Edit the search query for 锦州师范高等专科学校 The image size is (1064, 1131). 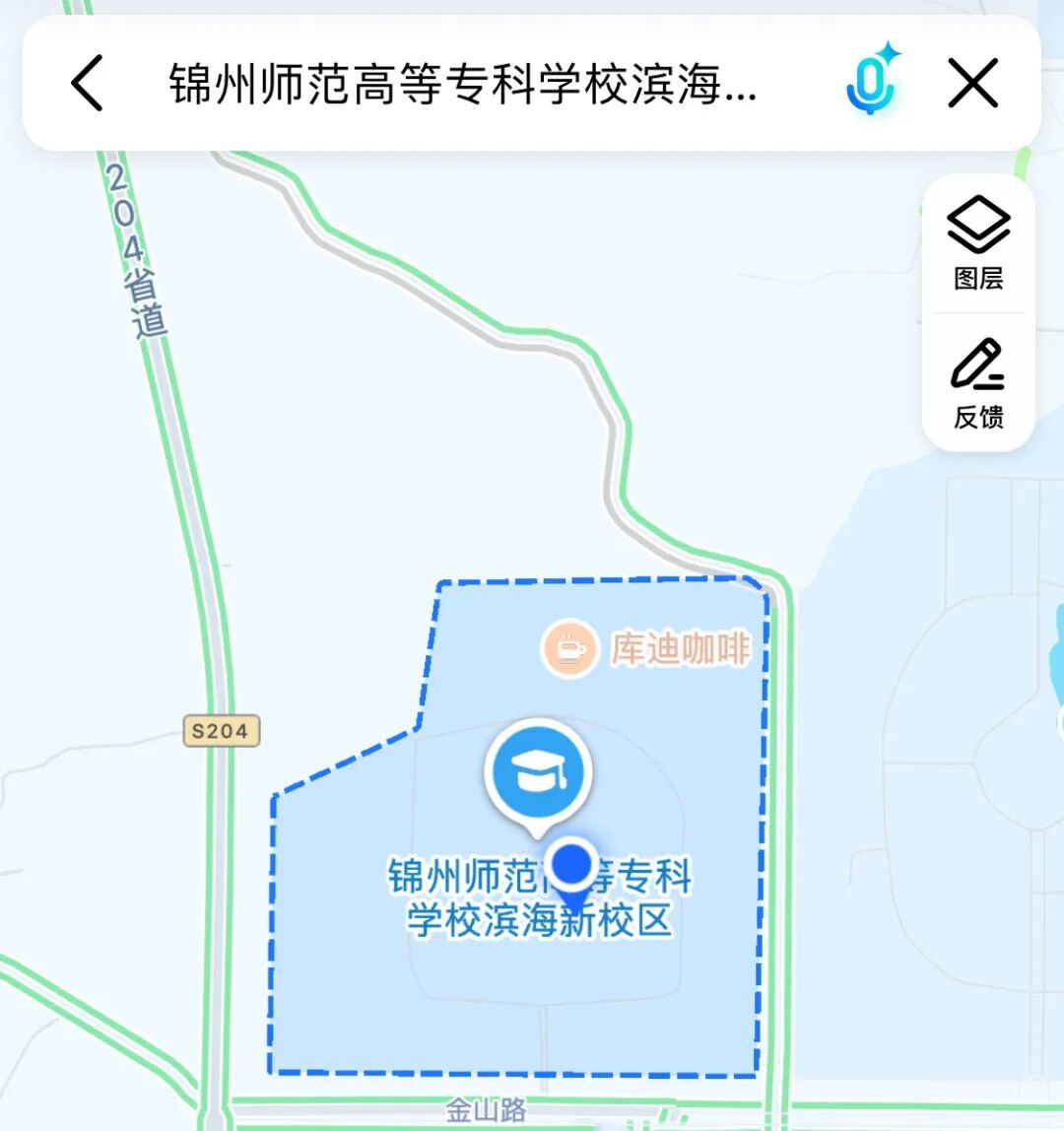[463, 84]
